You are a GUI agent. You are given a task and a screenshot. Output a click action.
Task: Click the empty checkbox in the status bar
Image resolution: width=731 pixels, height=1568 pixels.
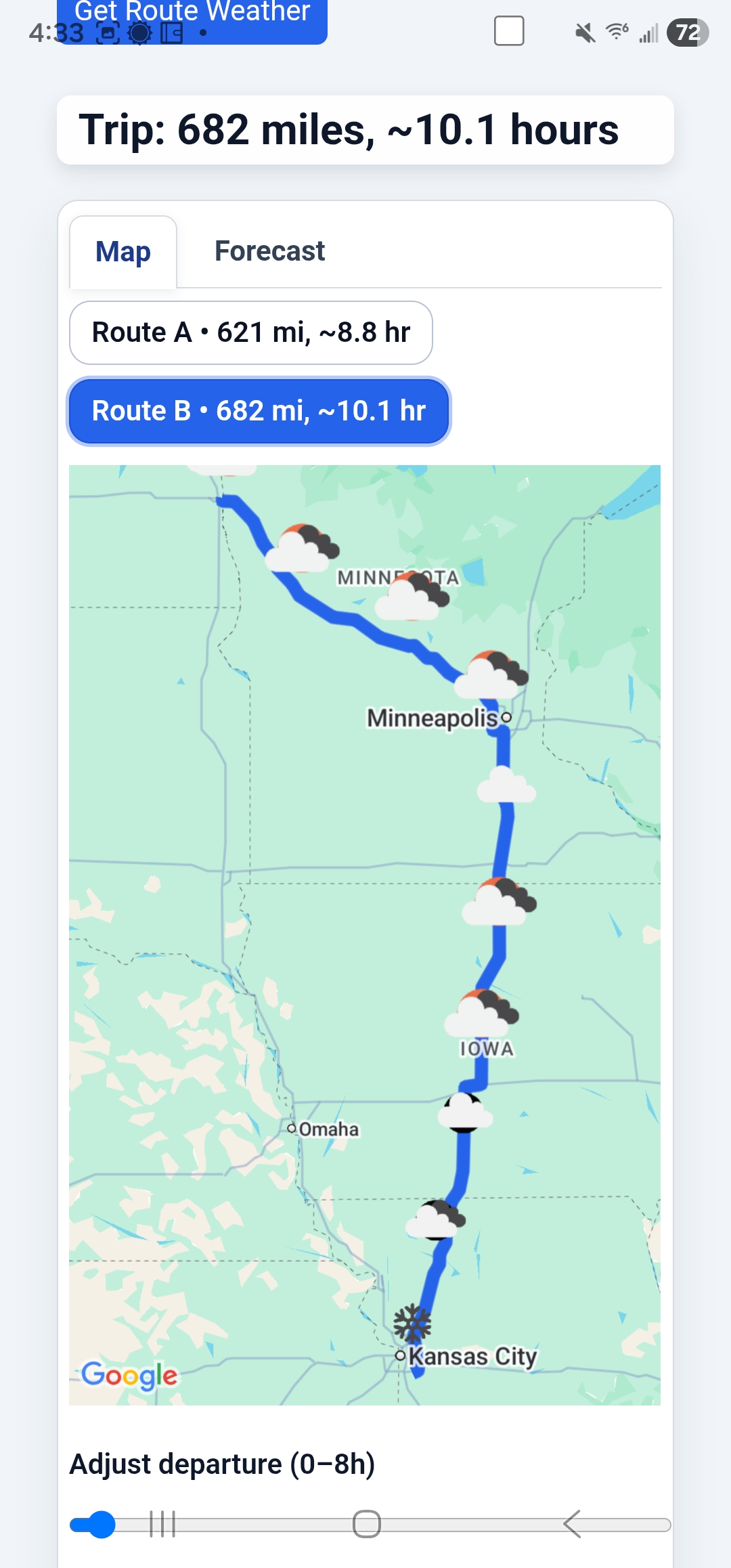click(510, 29)
